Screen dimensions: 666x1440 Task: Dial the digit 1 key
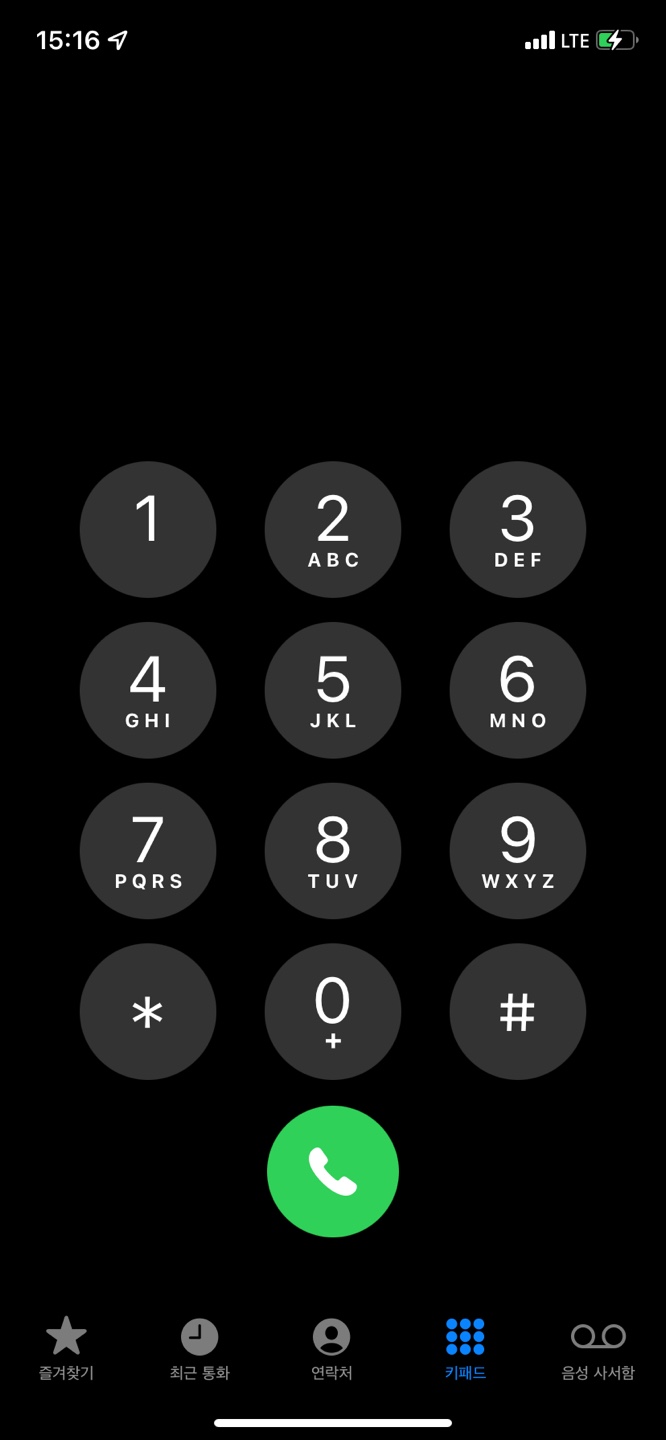pyautogui.click(x=148, y=530)
